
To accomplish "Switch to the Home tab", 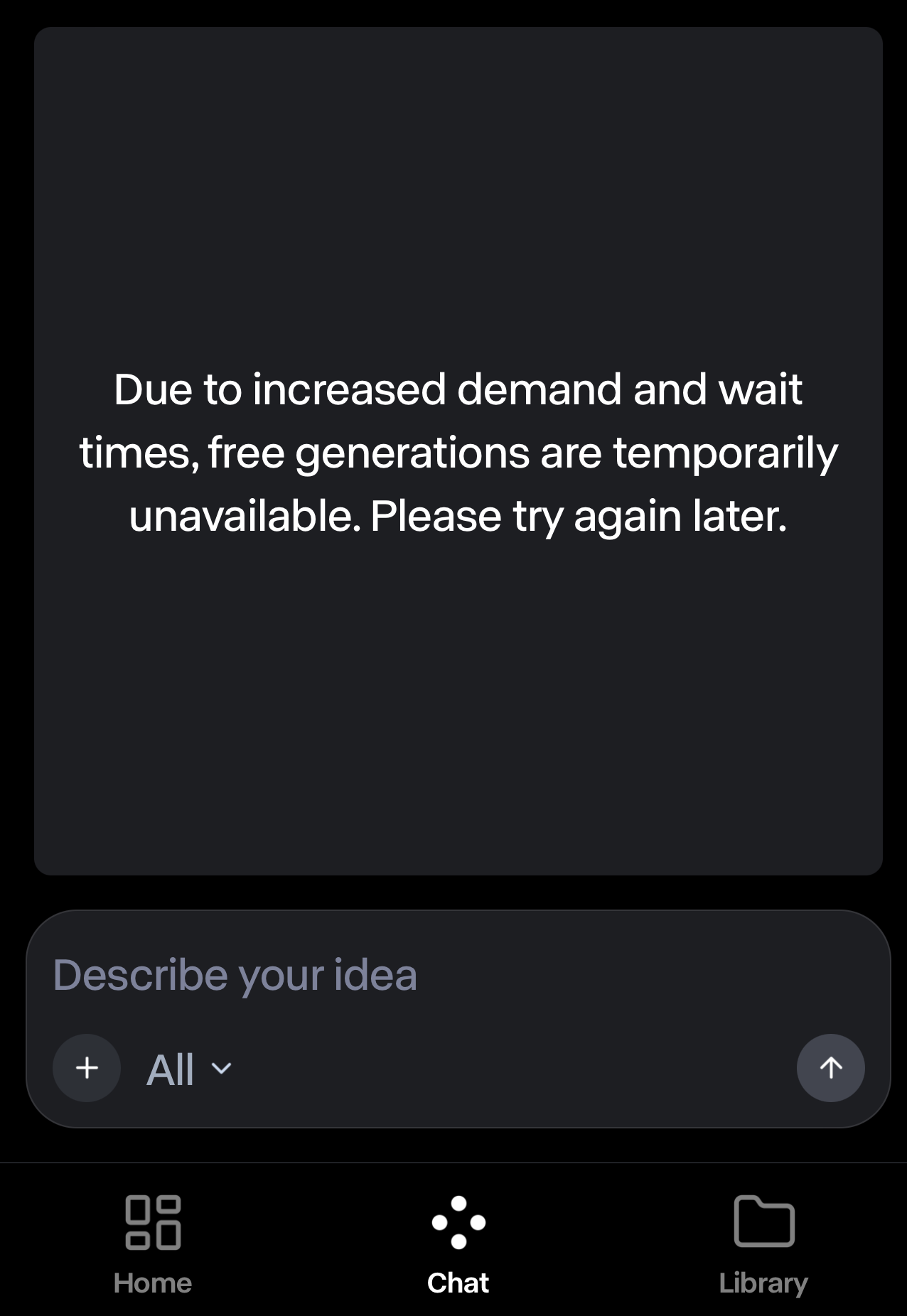I will 153,1244.
